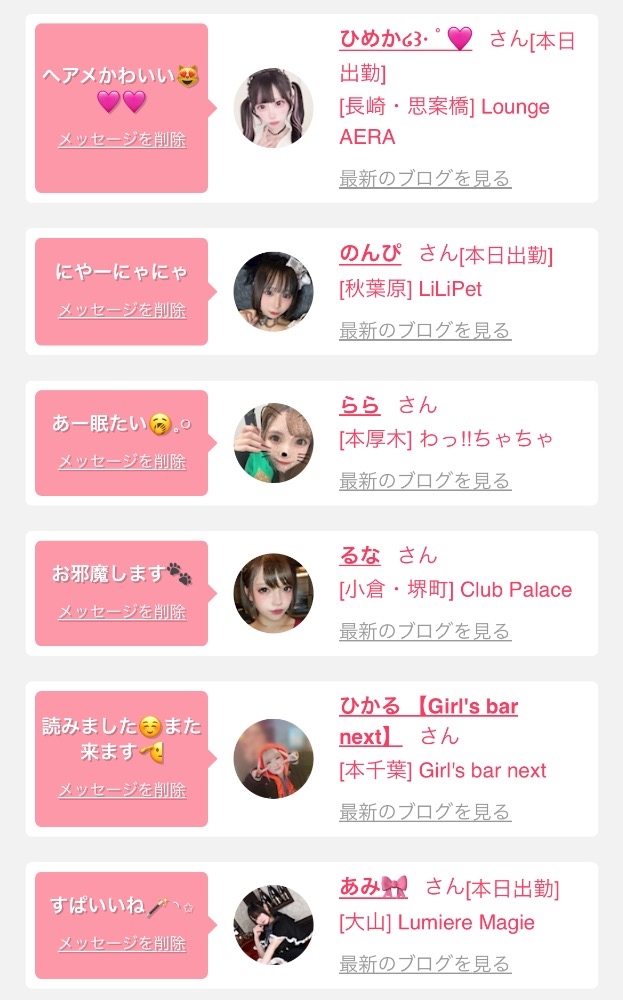Open ひめか's profile name link
Image resolution: width=623 pixels, height=1000 pixels.
[x=406, y=39]
